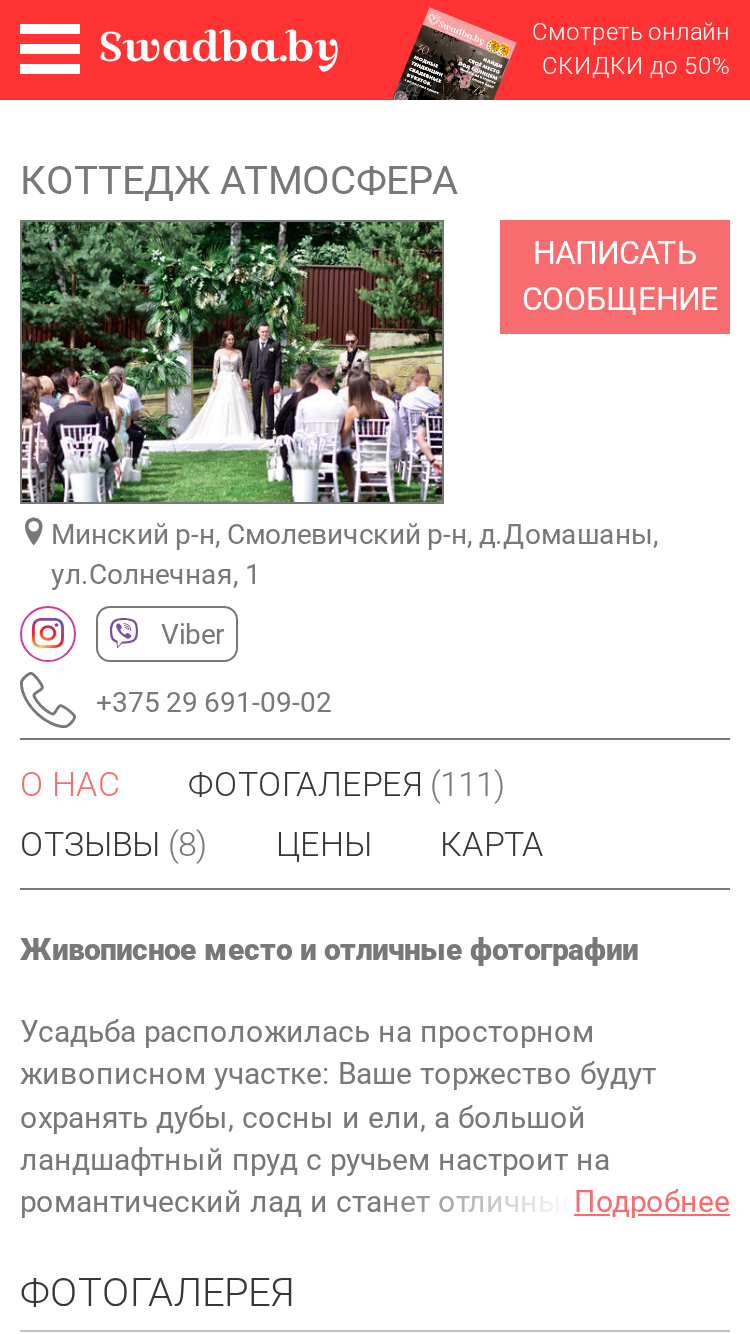Go to the Отзывы tab
The image size is (750, 1334).
[113, 845]
